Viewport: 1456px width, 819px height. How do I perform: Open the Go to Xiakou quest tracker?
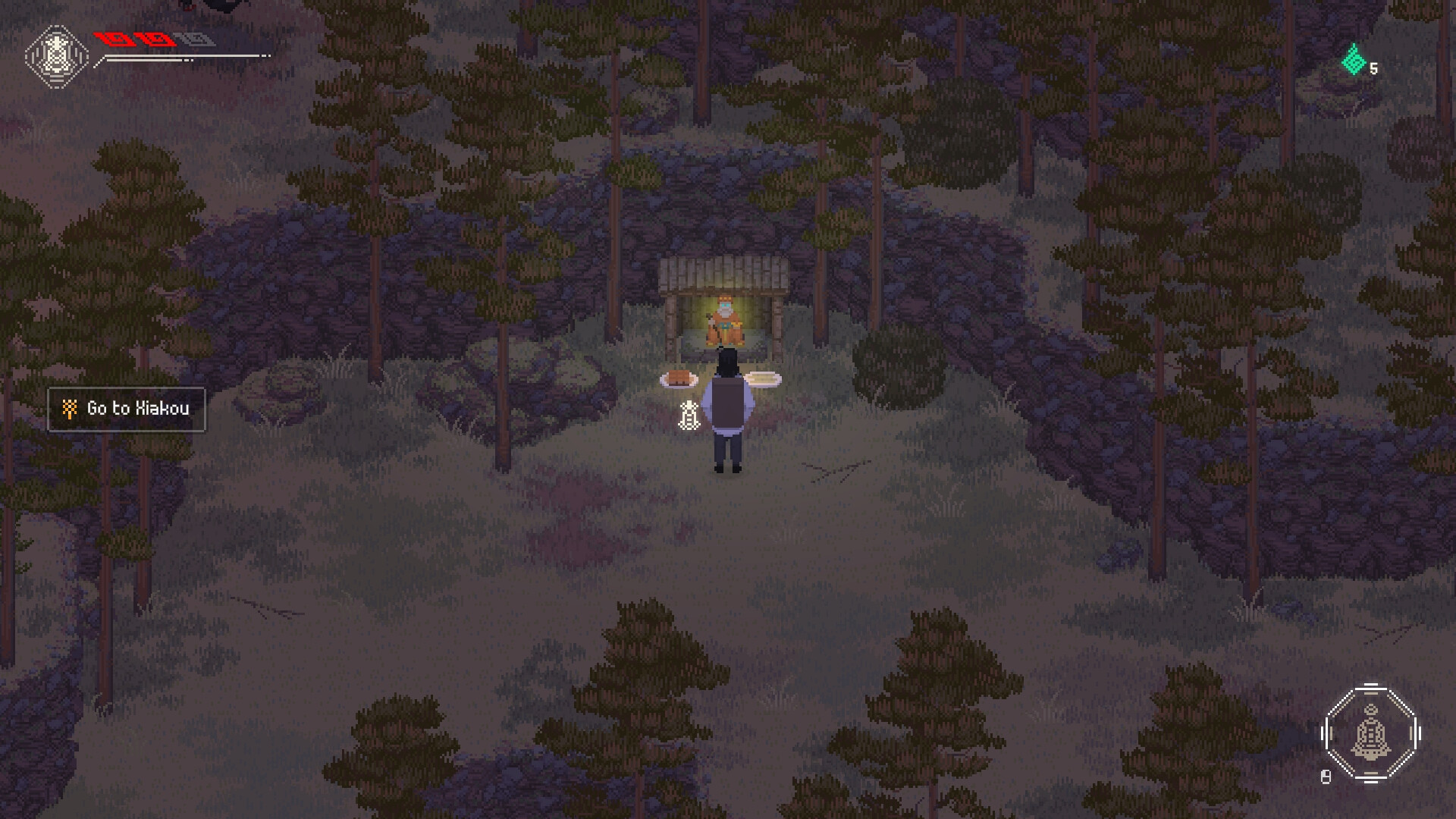coord(127,409)
